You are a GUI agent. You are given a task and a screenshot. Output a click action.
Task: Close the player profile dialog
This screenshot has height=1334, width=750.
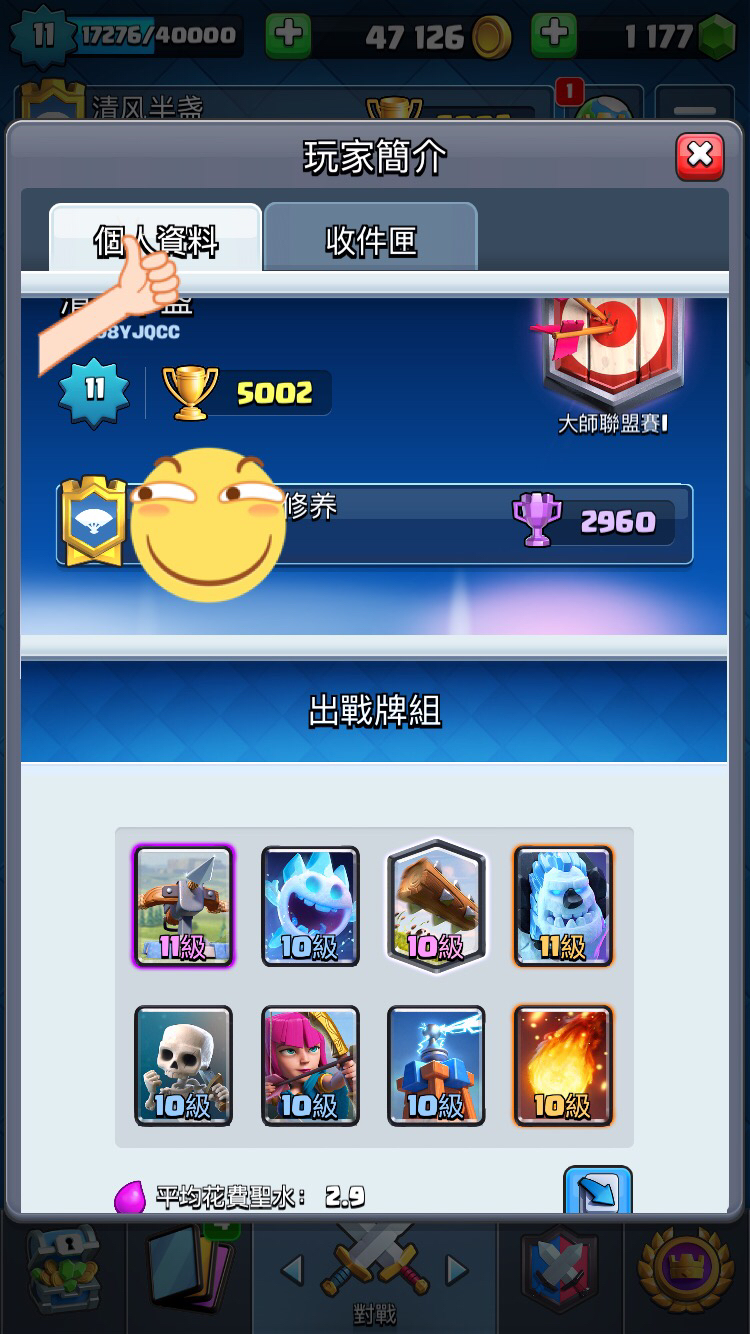pyautogui.click(x=700, y=156)
